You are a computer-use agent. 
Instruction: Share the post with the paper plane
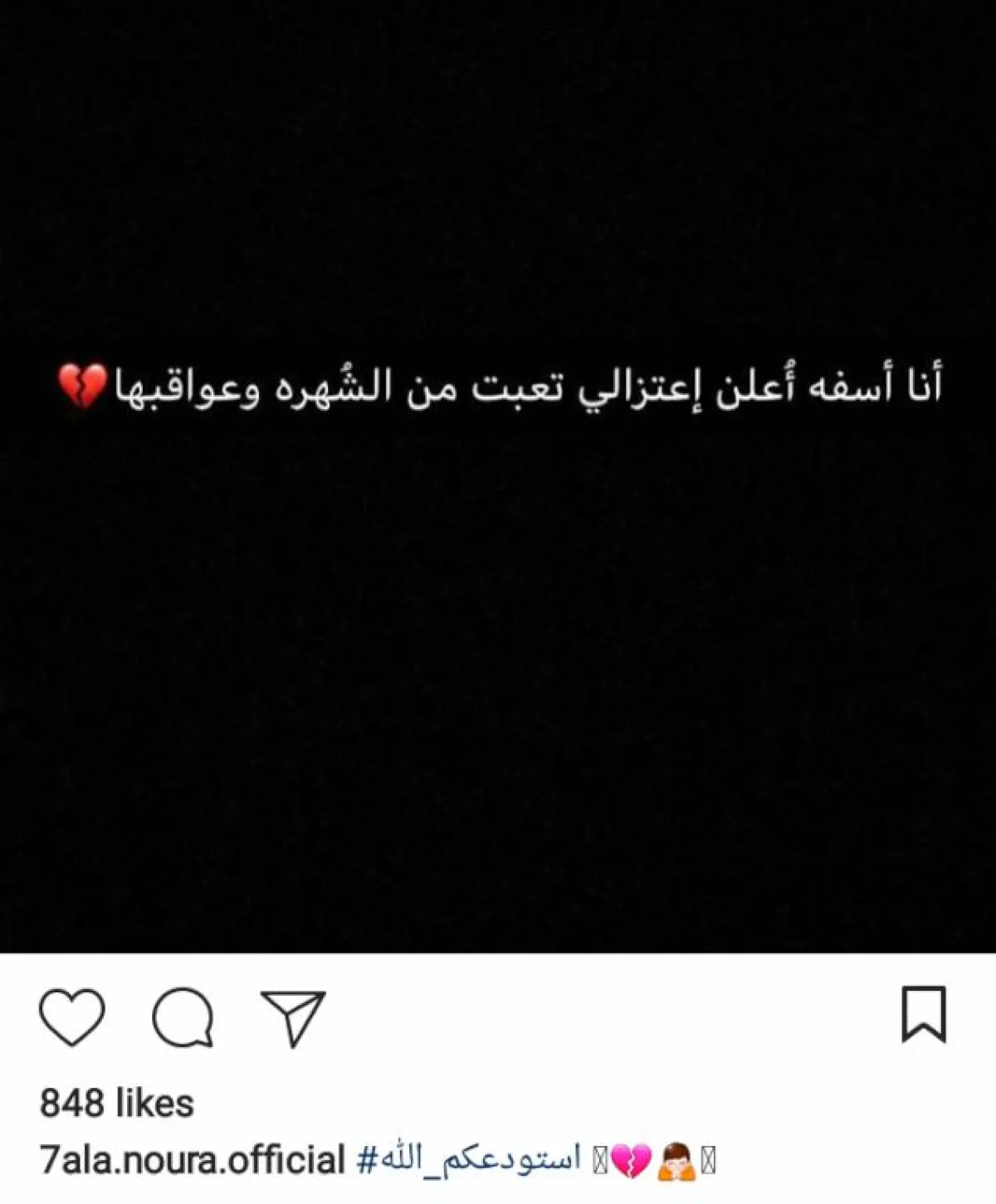(x=292, y=1017)
